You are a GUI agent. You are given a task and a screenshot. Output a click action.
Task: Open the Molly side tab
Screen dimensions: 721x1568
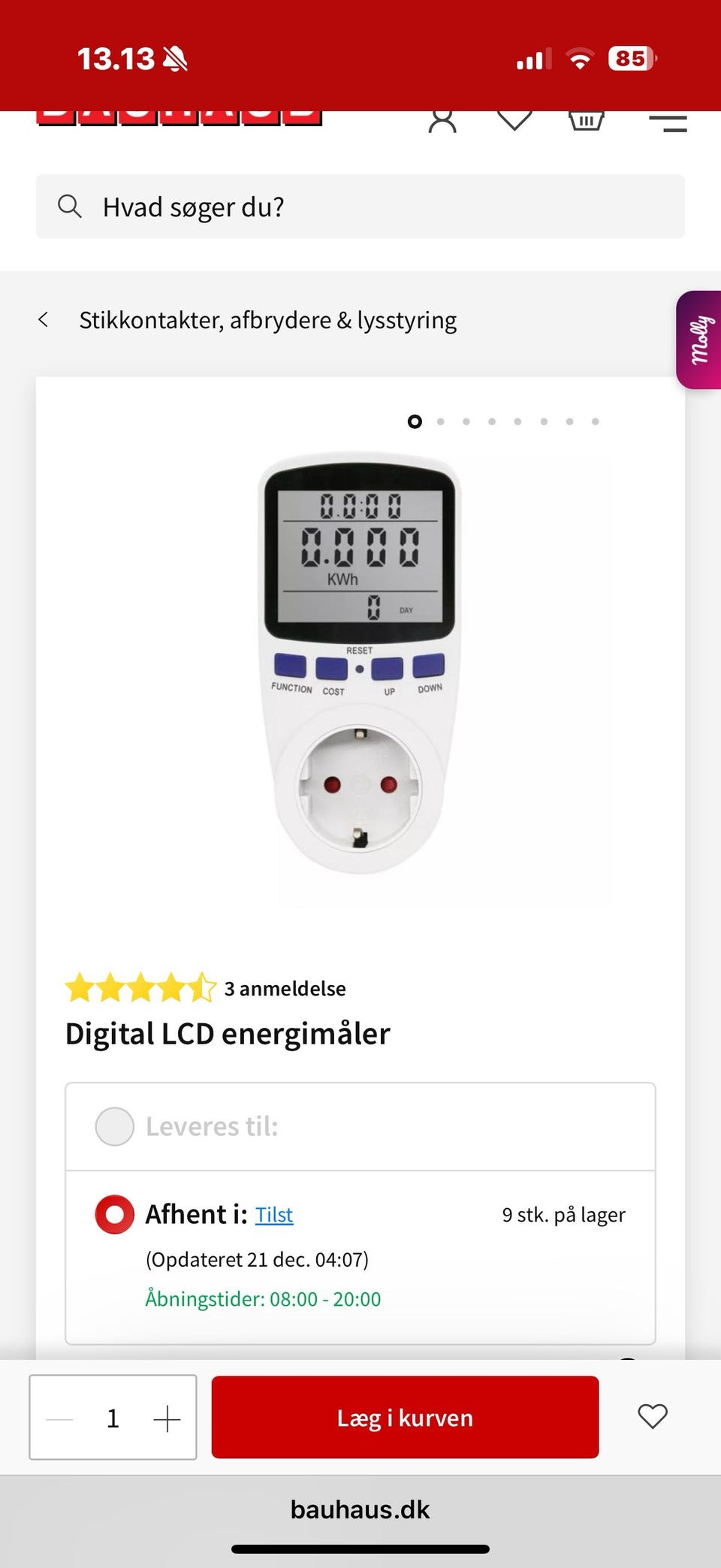700,340
